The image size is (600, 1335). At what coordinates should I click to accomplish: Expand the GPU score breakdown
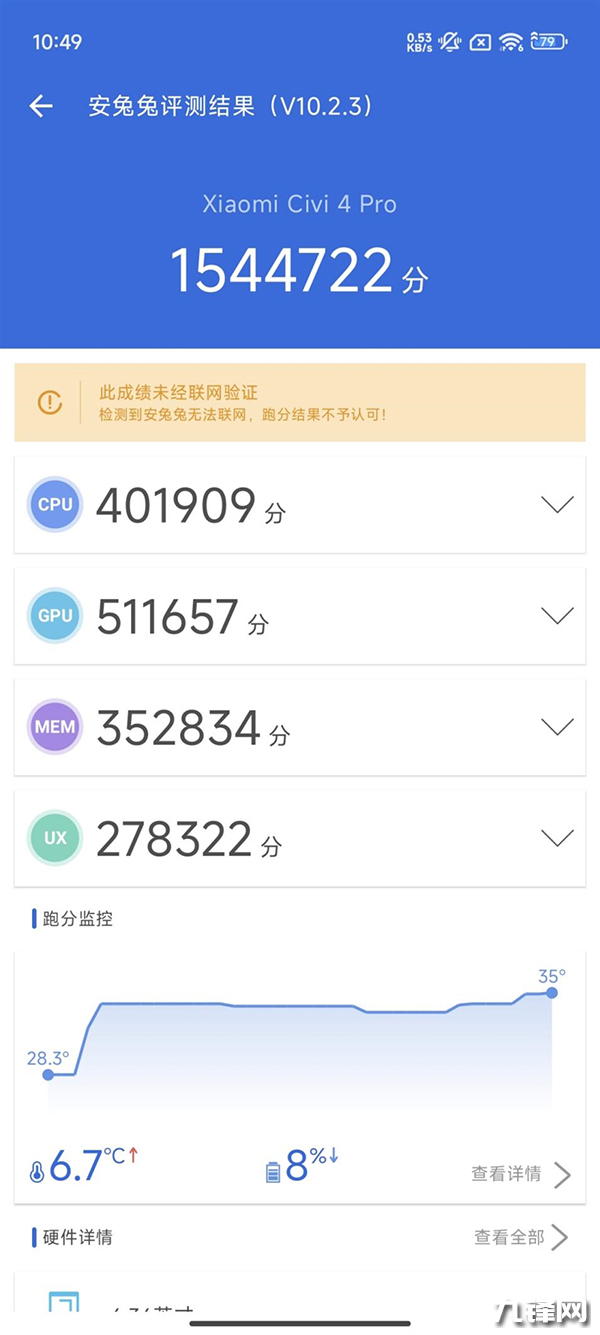click(557, 615)
